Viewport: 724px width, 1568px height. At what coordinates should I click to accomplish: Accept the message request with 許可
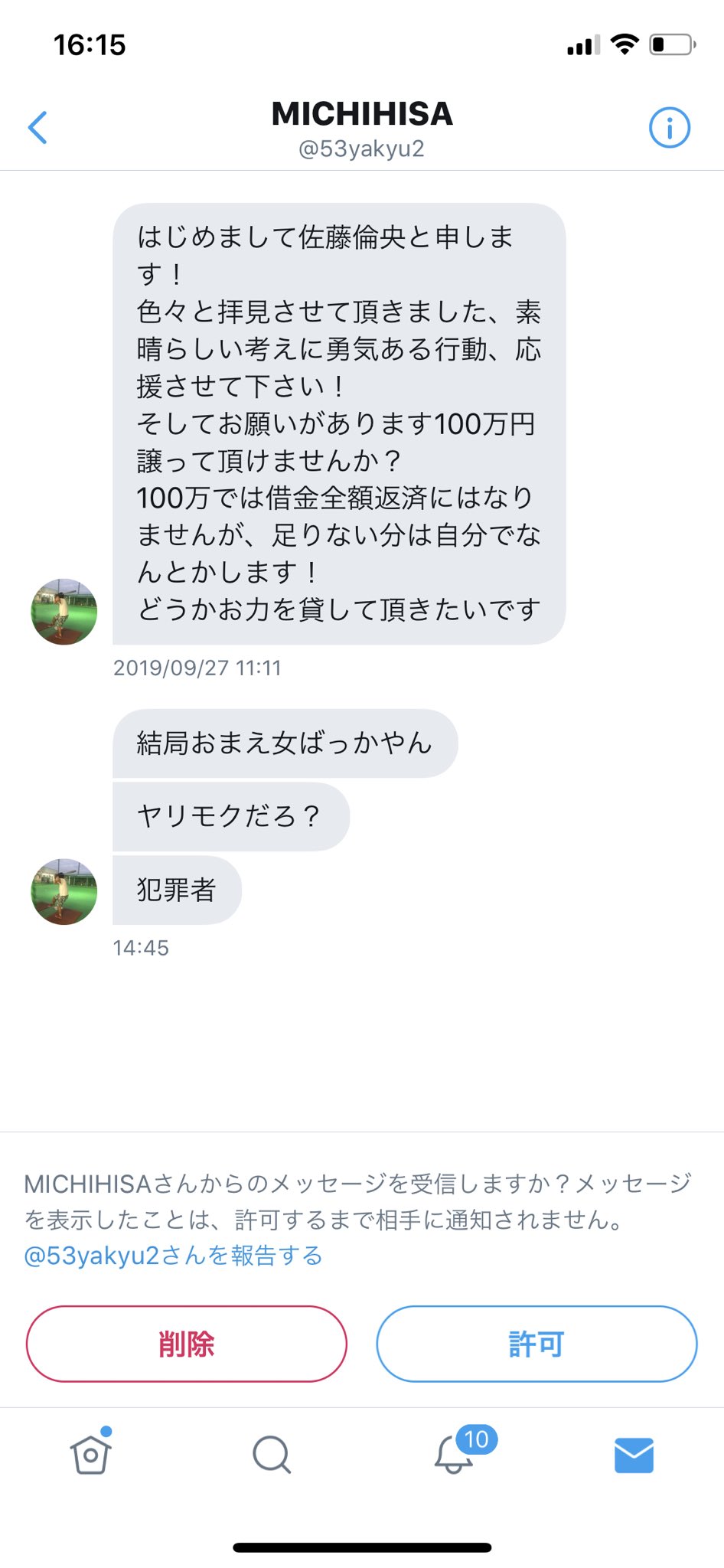[x=536, y=1344]
